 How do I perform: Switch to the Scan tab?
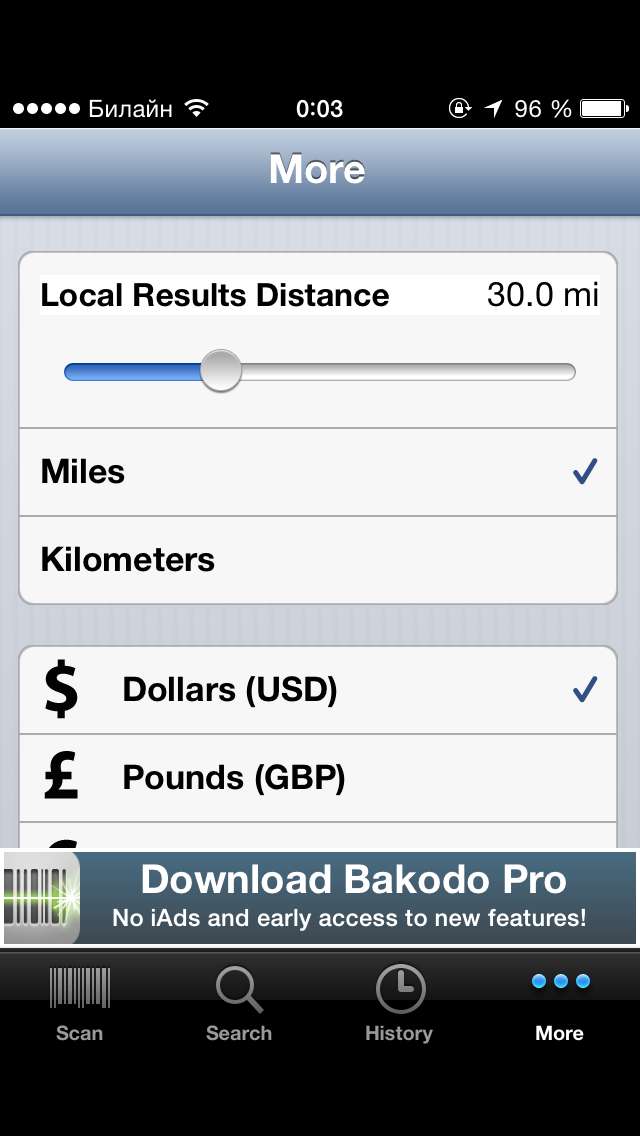[x=80, y=1003]
